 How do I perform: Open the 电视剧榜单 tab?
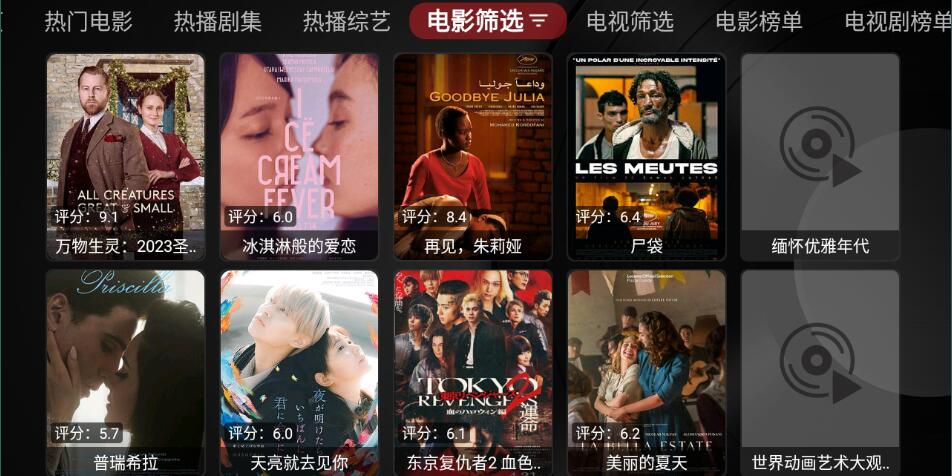tap(897, 21)
